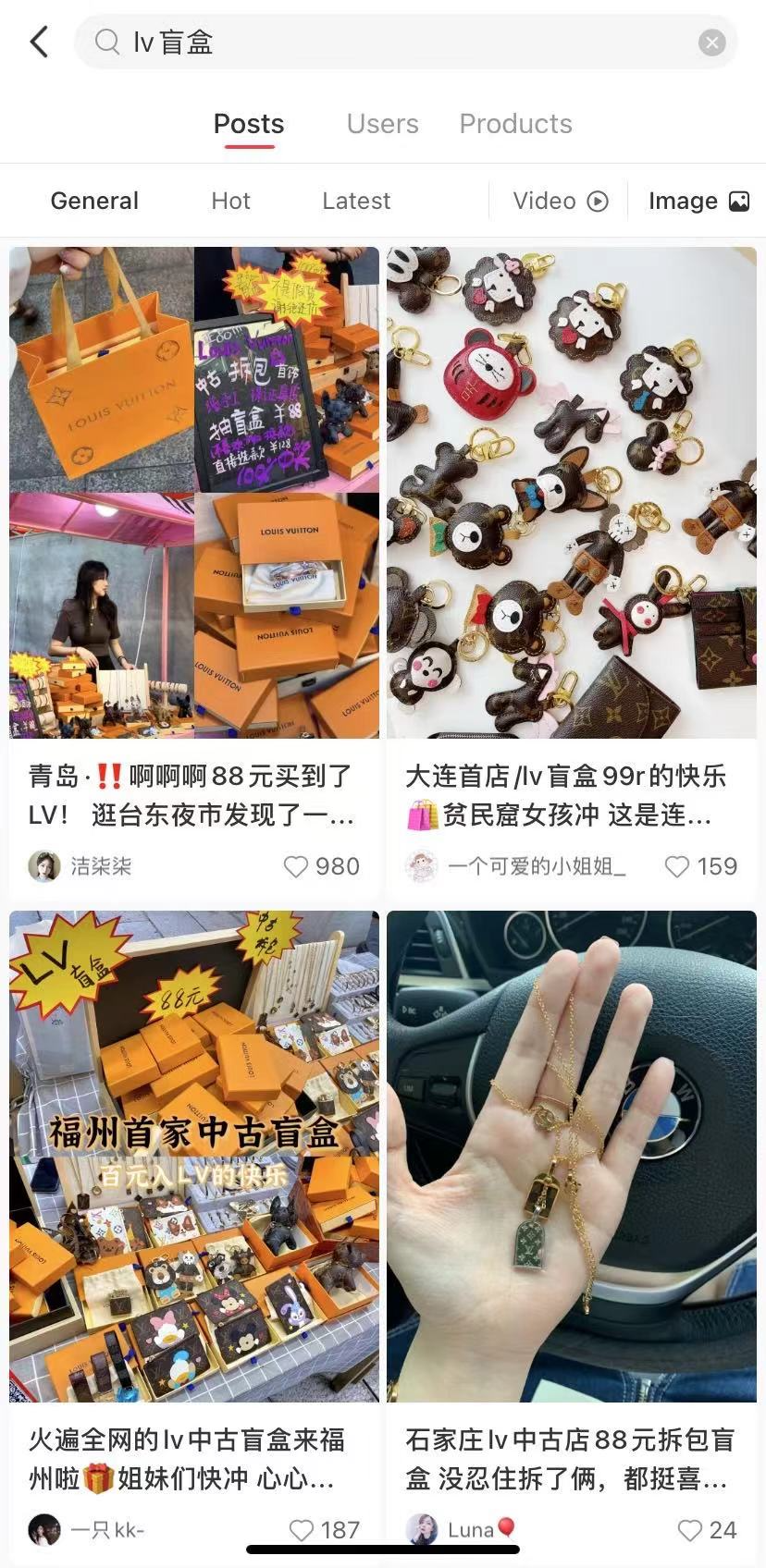Clear the search field with the X button
The width and height of the screenshot is (766, 1568).
pos(711,42)
